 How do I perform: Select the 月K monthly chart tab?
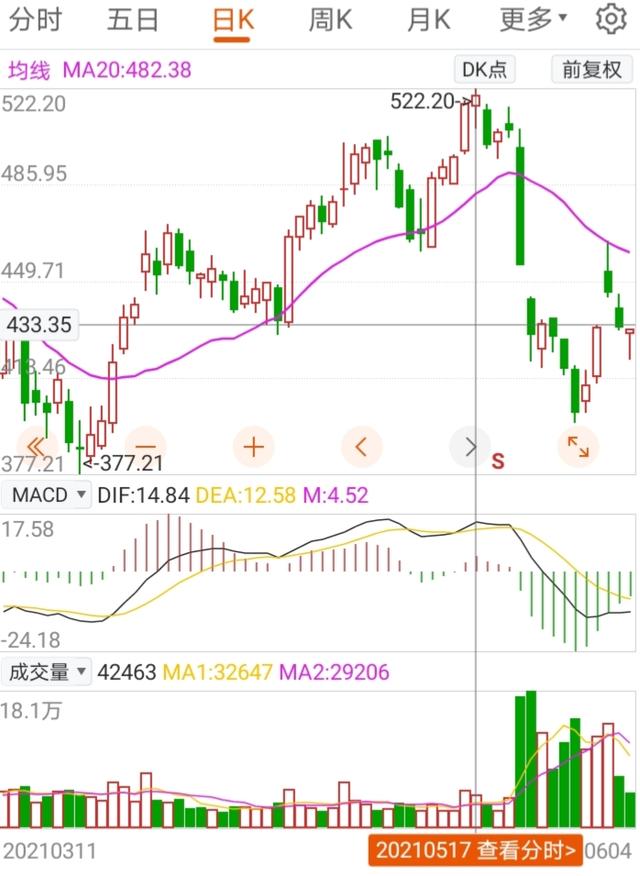pos(429,19)
